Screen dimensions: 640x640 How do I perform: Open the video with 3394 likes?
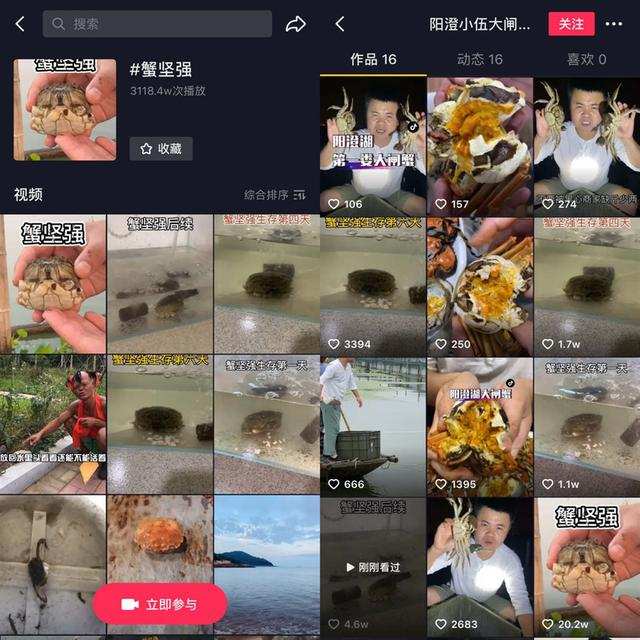pyautogui.click(x=372, y=285)
